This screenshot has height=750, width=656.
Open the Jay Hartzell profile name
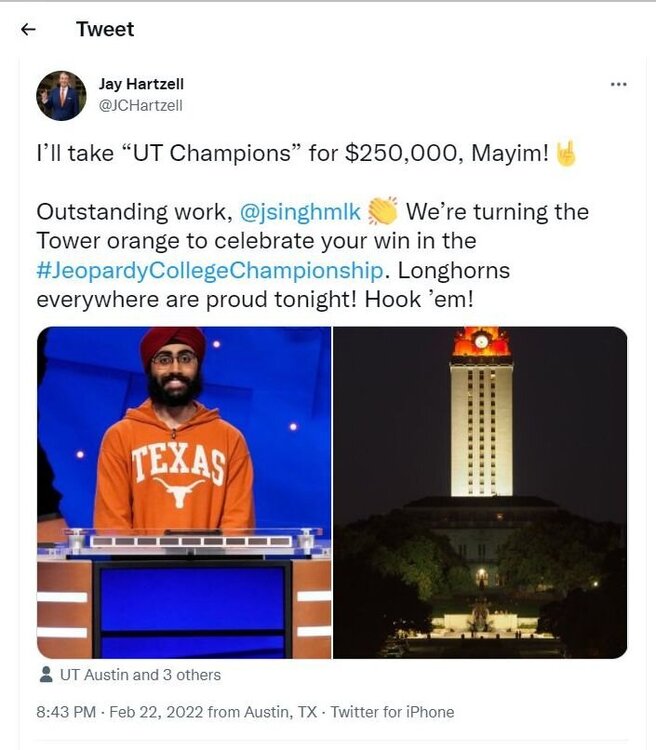141,84
